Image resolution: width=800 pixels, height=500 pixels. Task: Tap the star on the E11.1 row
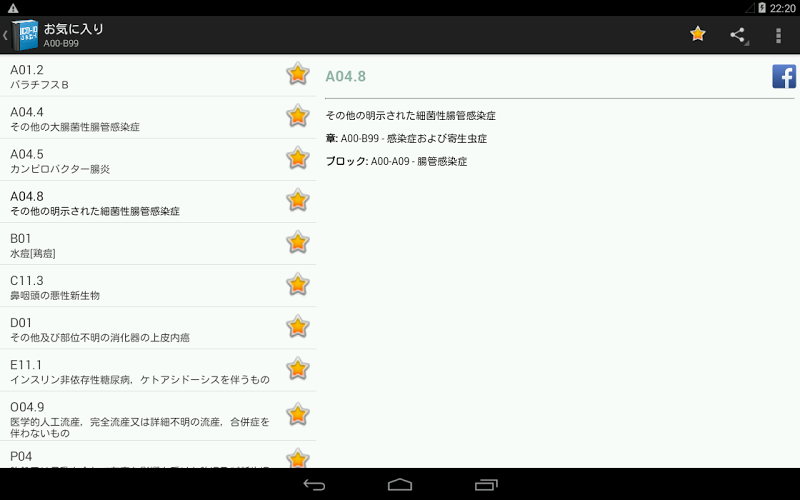pyautogui.click(x=298, y=368)
